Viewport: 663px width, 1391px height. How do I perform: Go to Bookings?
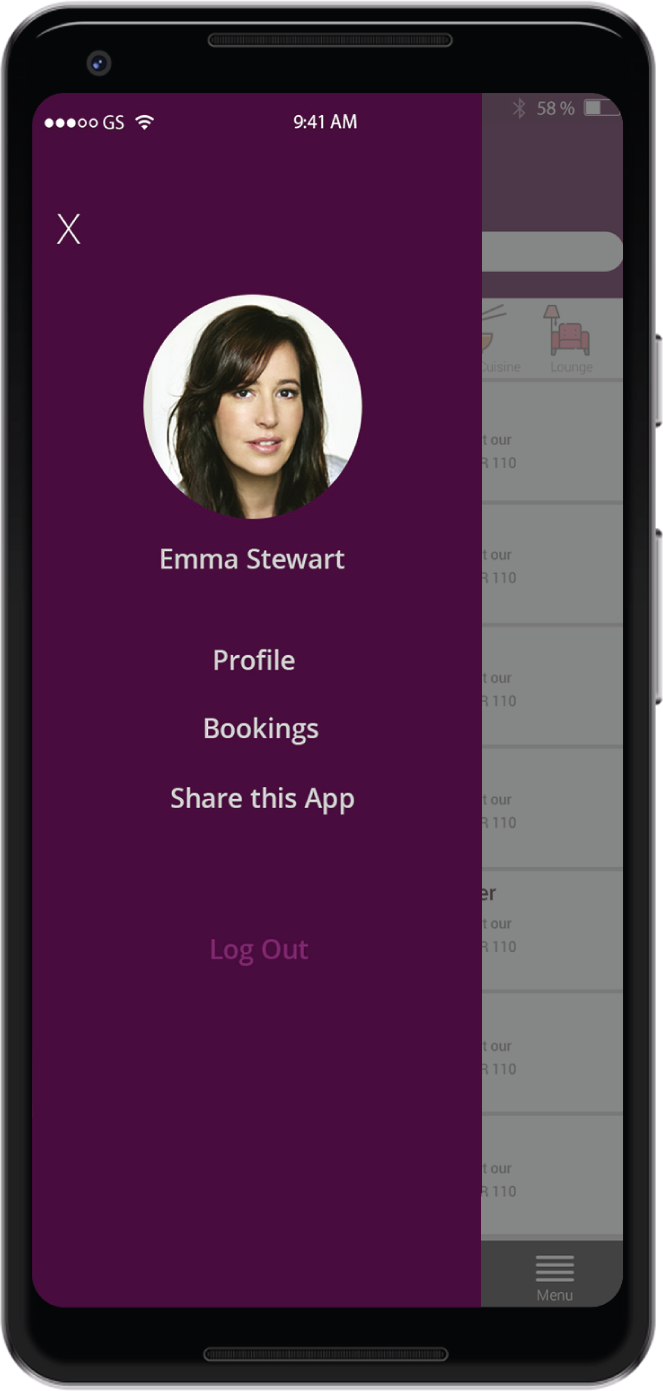[261, 729]
